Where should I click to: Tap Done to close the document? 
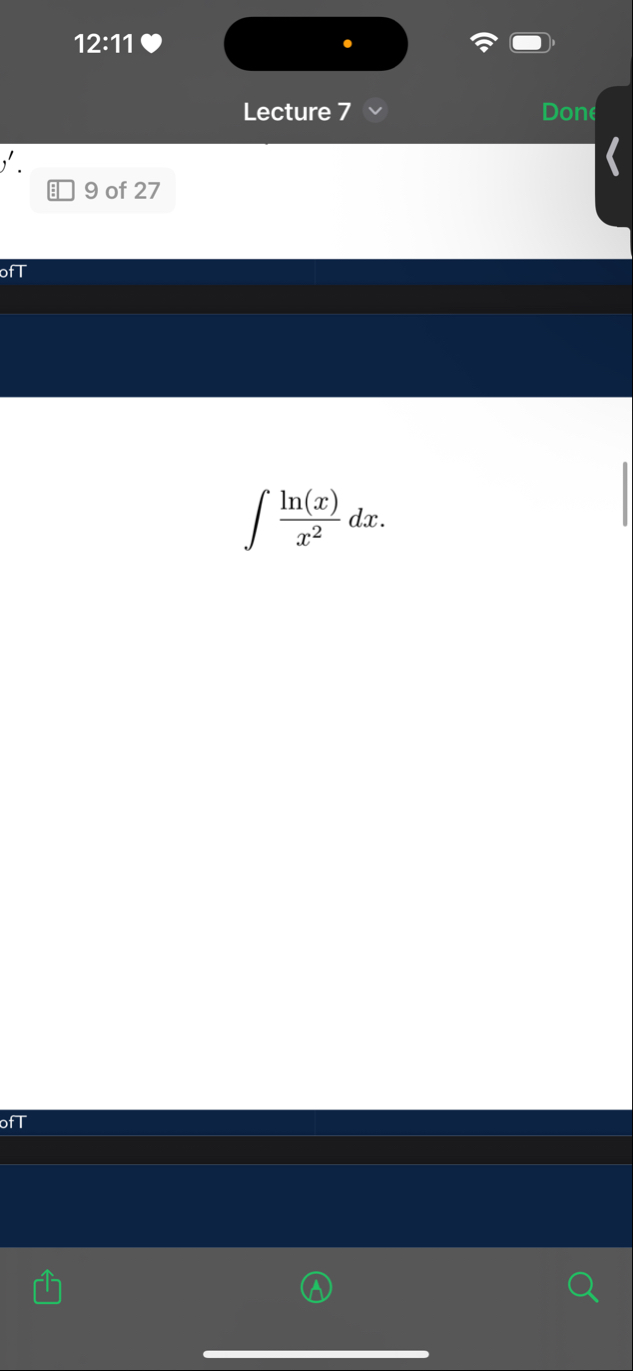point(567,112)
